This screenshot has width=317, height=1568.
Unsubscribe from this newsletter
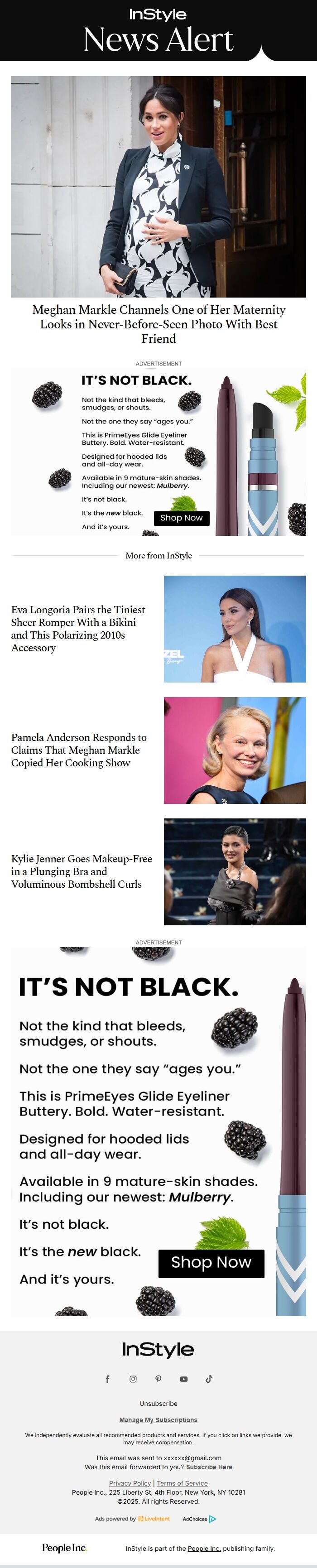(158, 1404)
